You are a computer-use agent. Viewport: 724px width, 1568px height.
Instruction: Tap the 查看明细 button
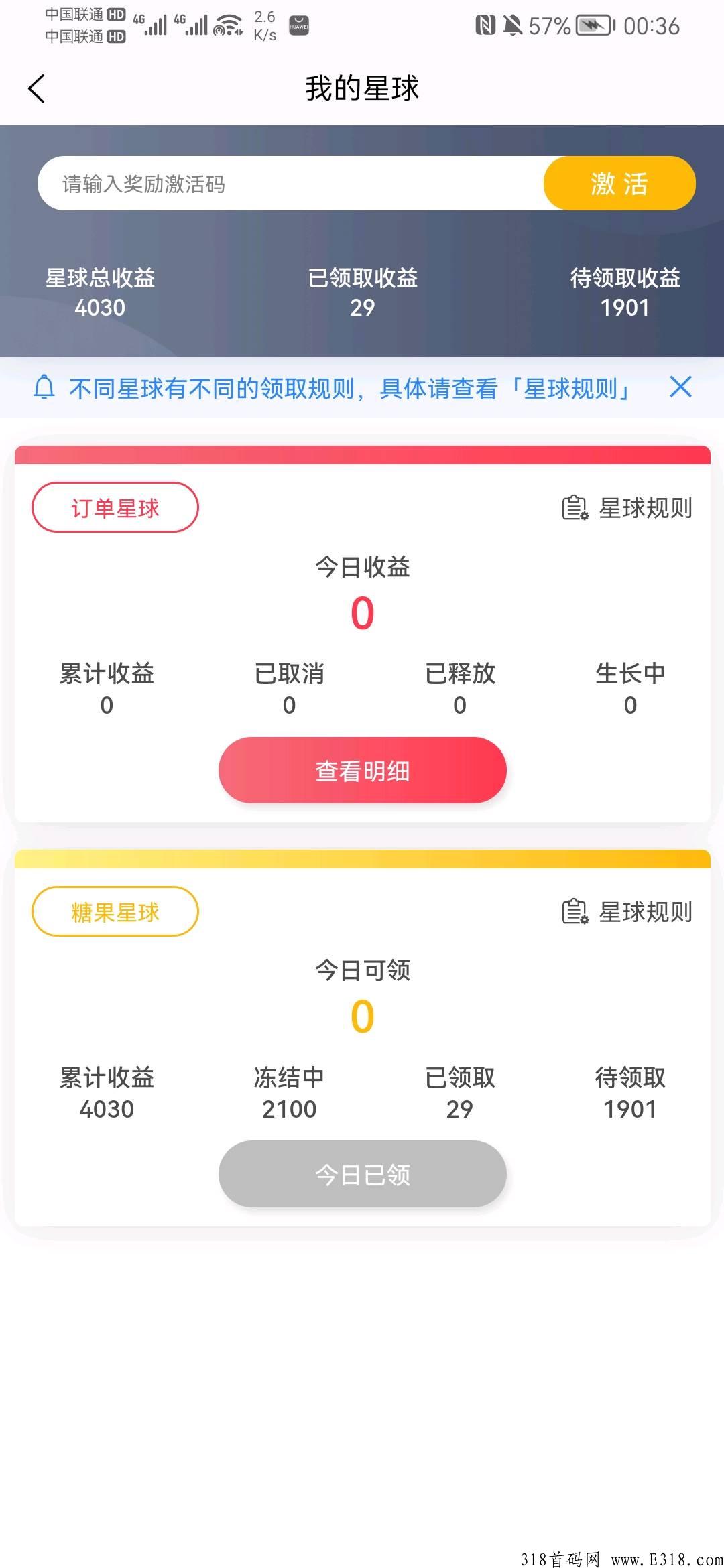(363, 771)
